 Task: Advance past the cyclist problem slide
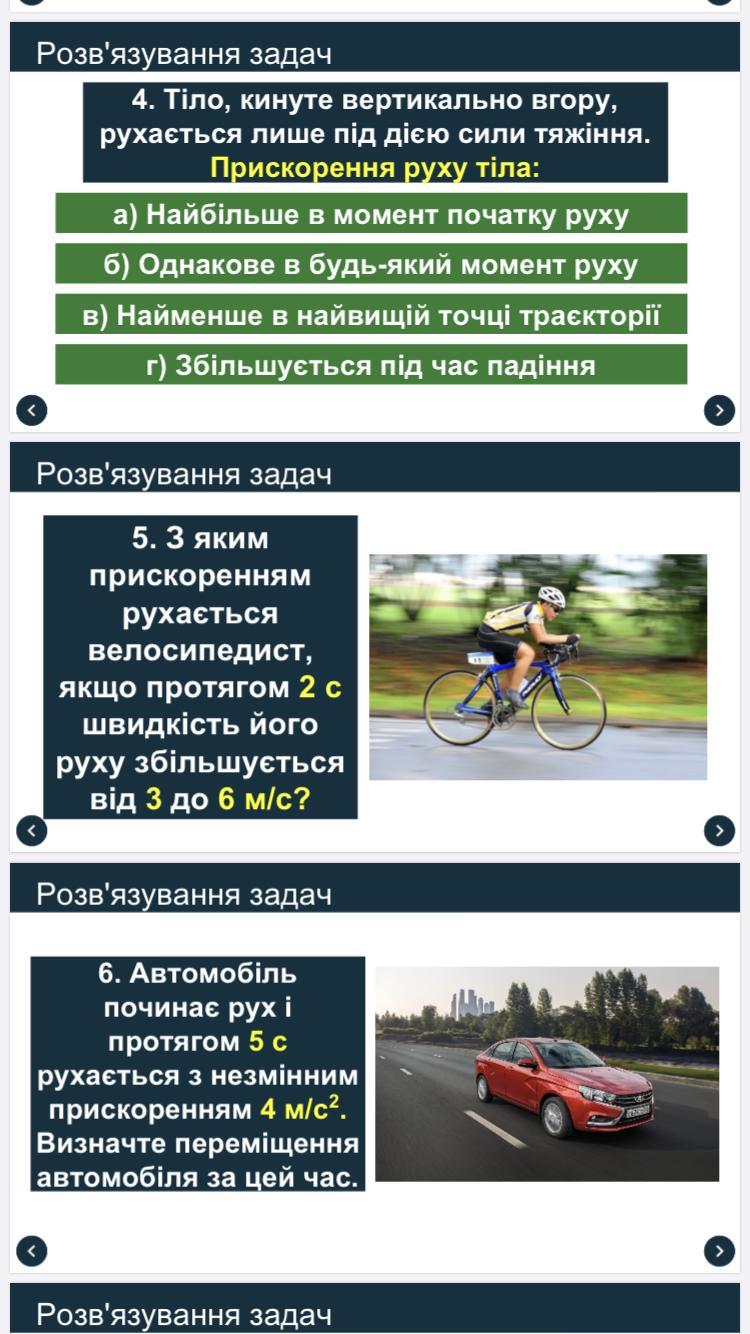coord(719,830)
